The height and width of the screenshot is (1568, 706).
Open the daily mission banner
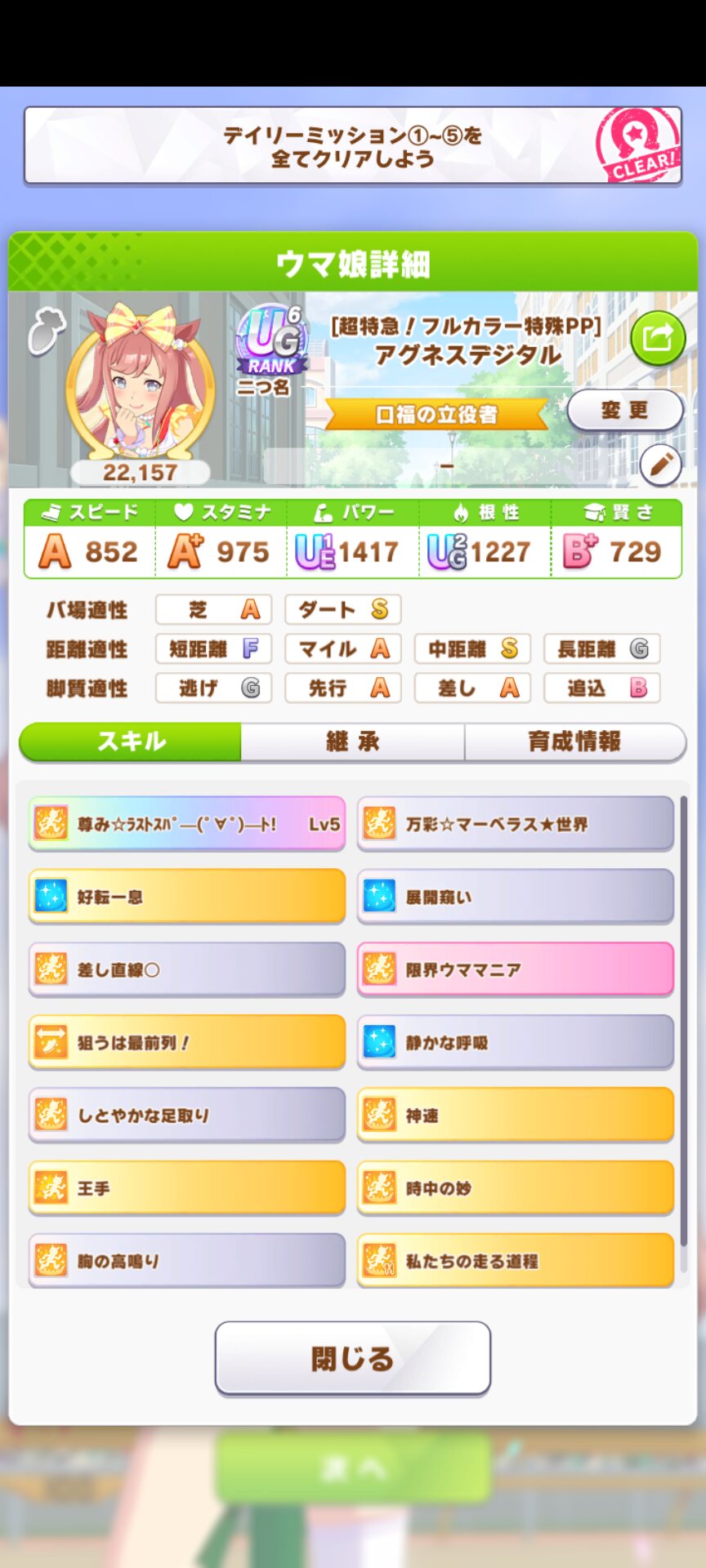[353, 145]
